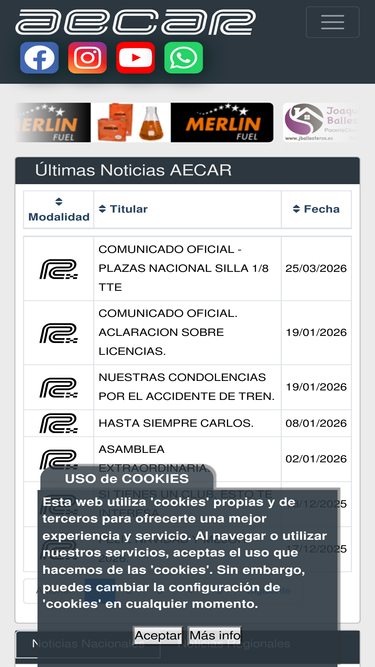Image resolution: width=375 pixels, height=667 pixels.
Task: Open the black Merlin Fuel banner
Action: 222,123
